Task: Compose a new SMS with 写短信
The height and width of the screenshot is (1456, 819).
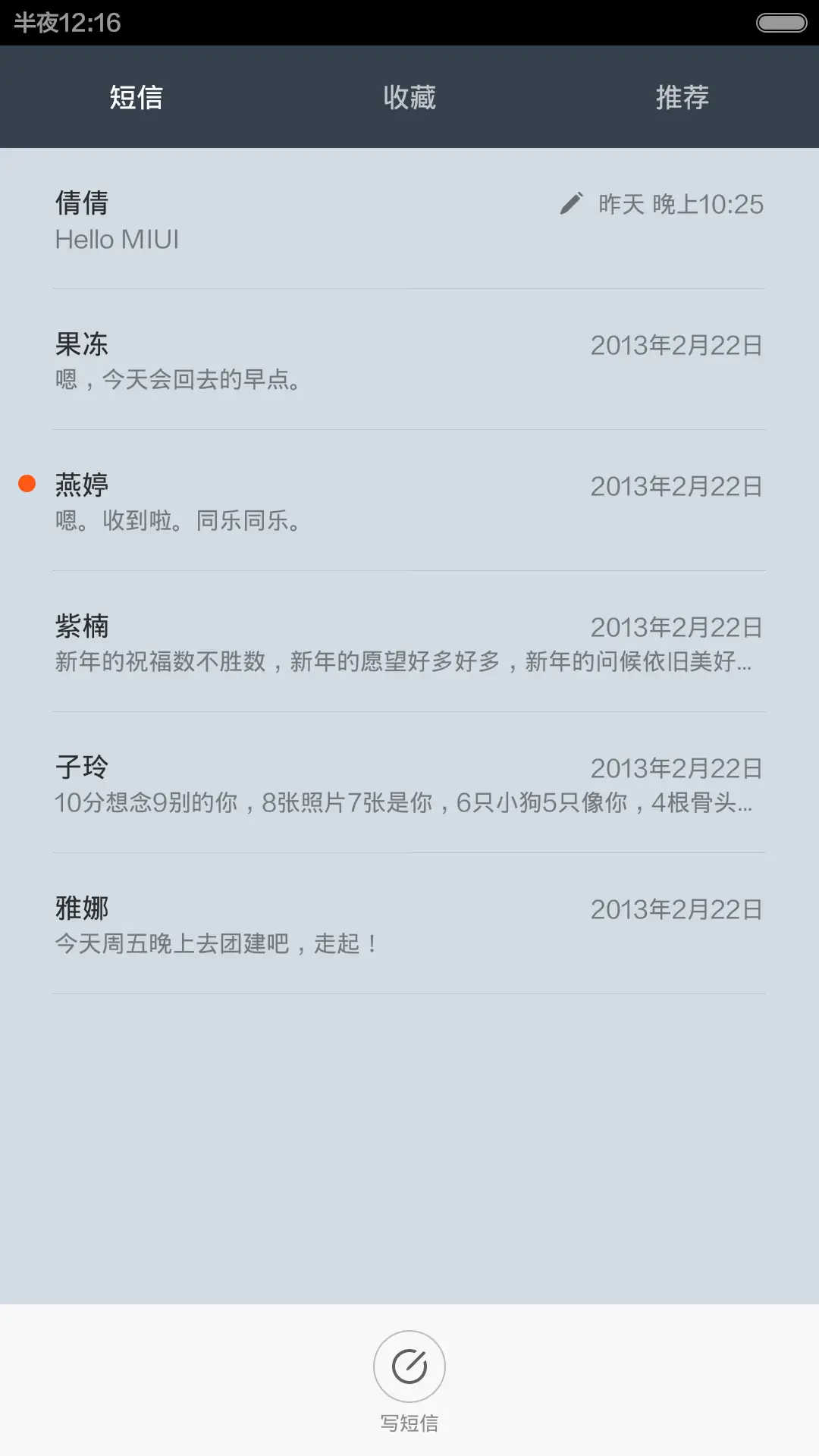Action: point(409,1367)
